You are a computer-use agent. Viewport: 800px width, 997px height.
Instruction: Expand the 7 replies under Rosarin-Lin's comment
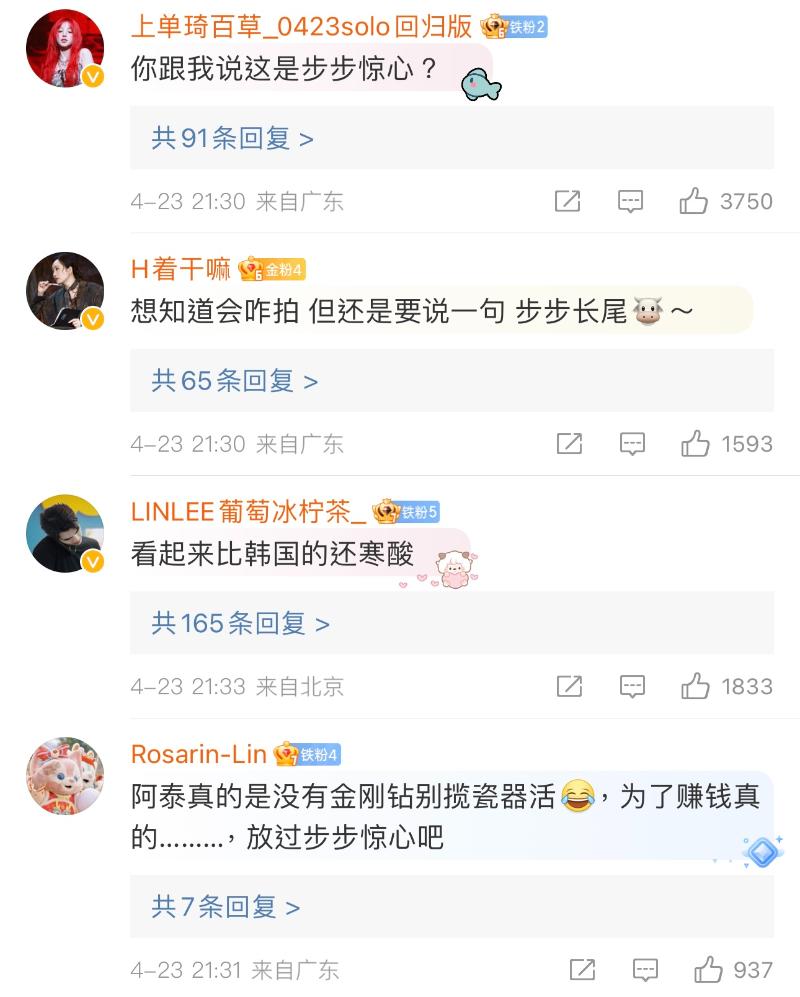tap(225, 907)
